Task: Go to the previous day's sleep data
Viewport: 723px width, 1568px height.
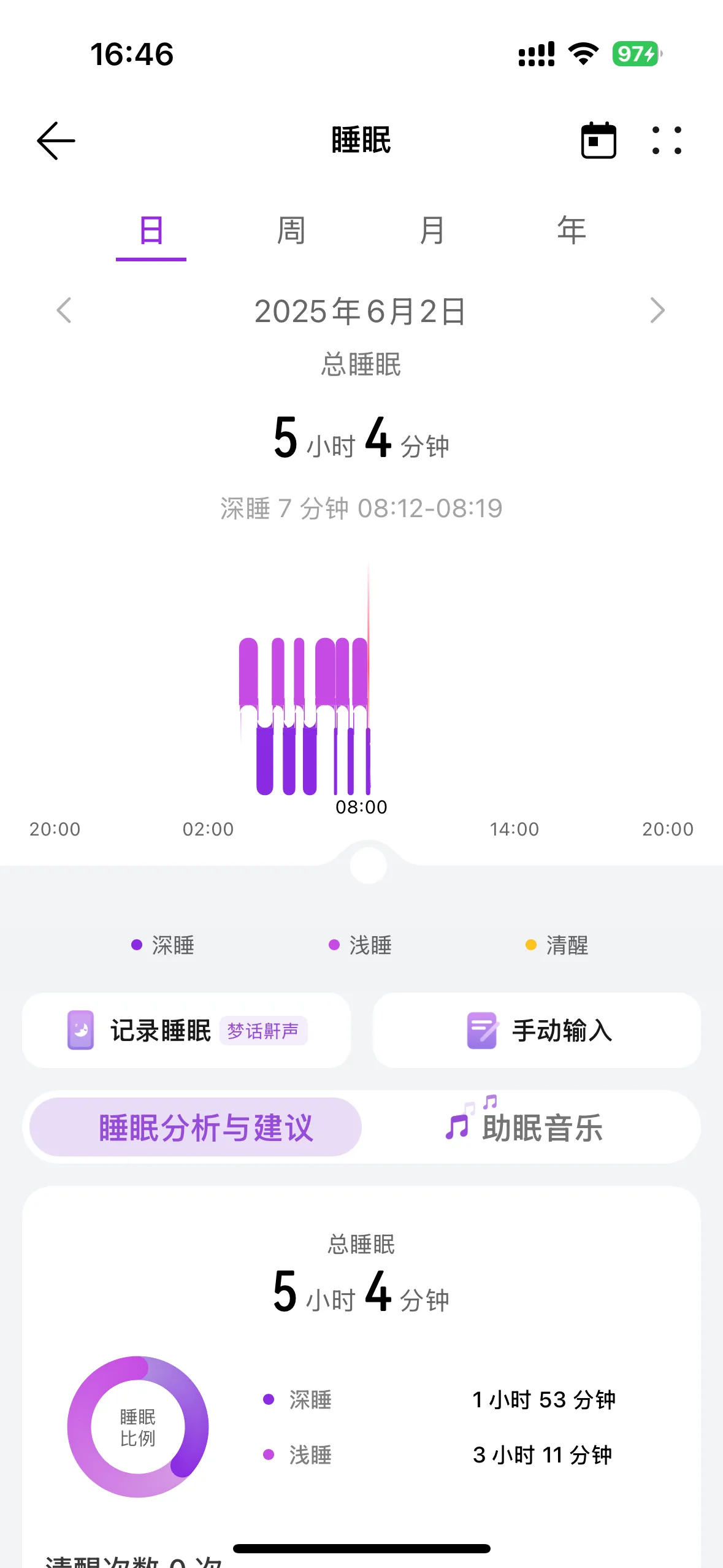Action: coord(64,310)
